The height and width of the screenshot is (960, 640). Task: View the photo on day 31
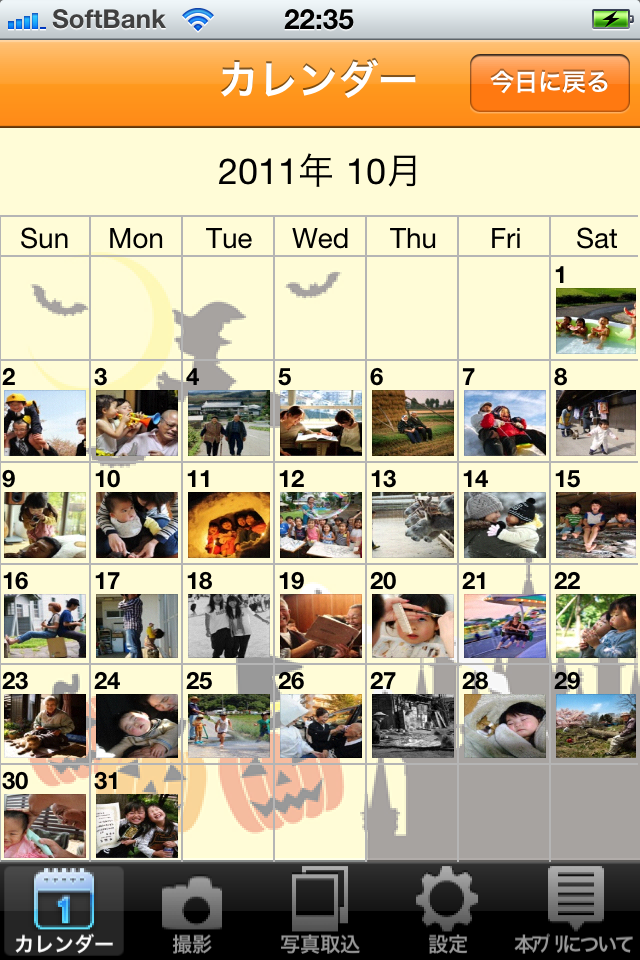click(137, 826)
